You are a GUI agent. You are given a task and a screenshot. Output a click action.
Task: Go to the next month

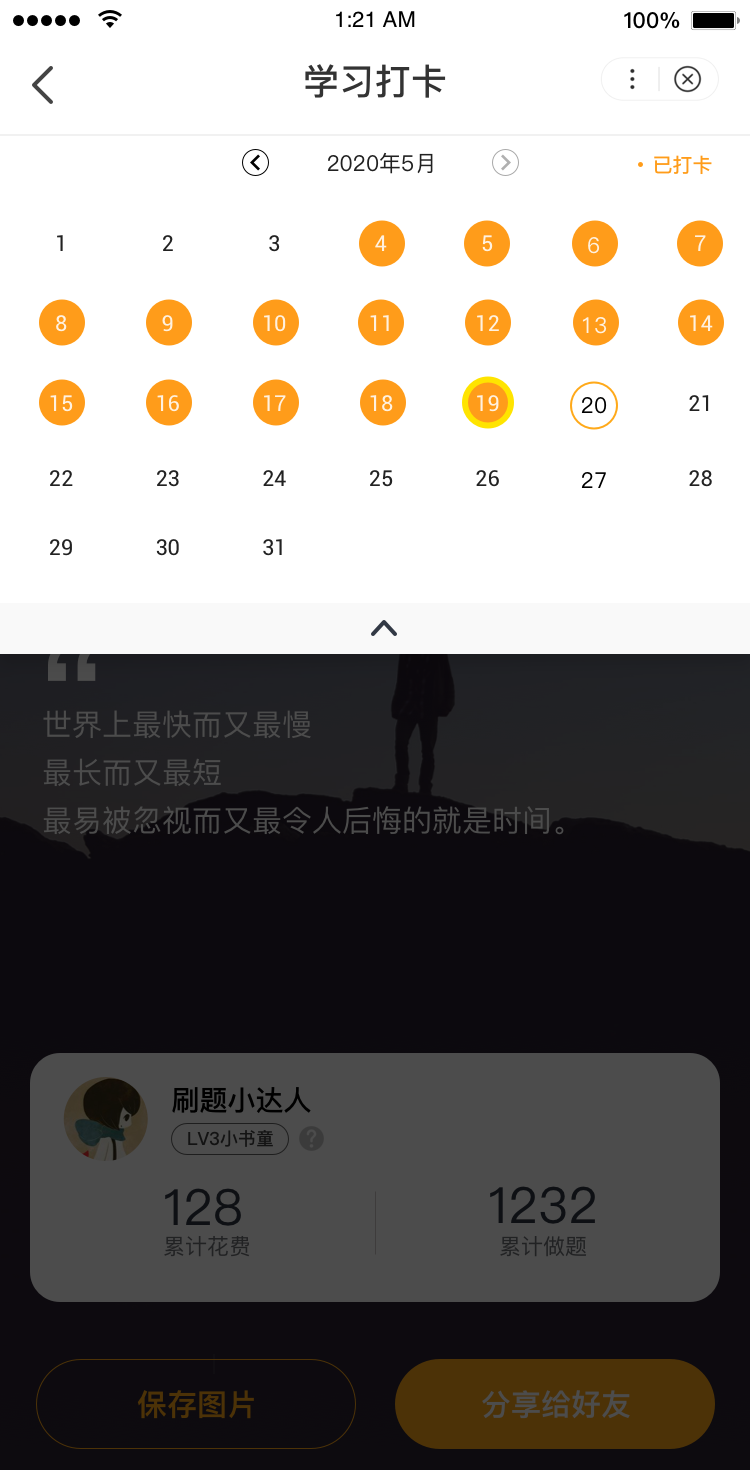(506, 163)
